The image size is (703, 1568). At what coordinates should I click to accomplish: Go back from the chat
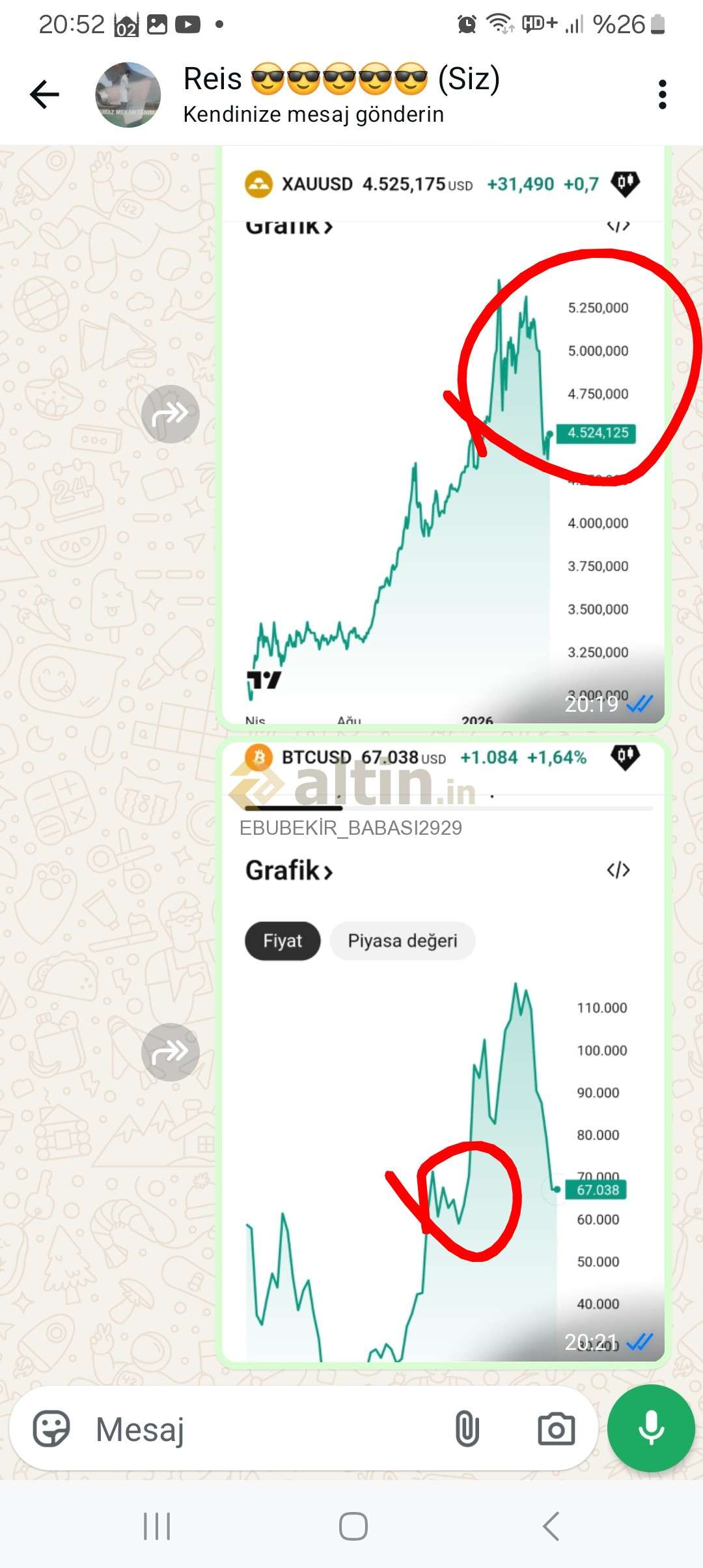tap(44, 95)
